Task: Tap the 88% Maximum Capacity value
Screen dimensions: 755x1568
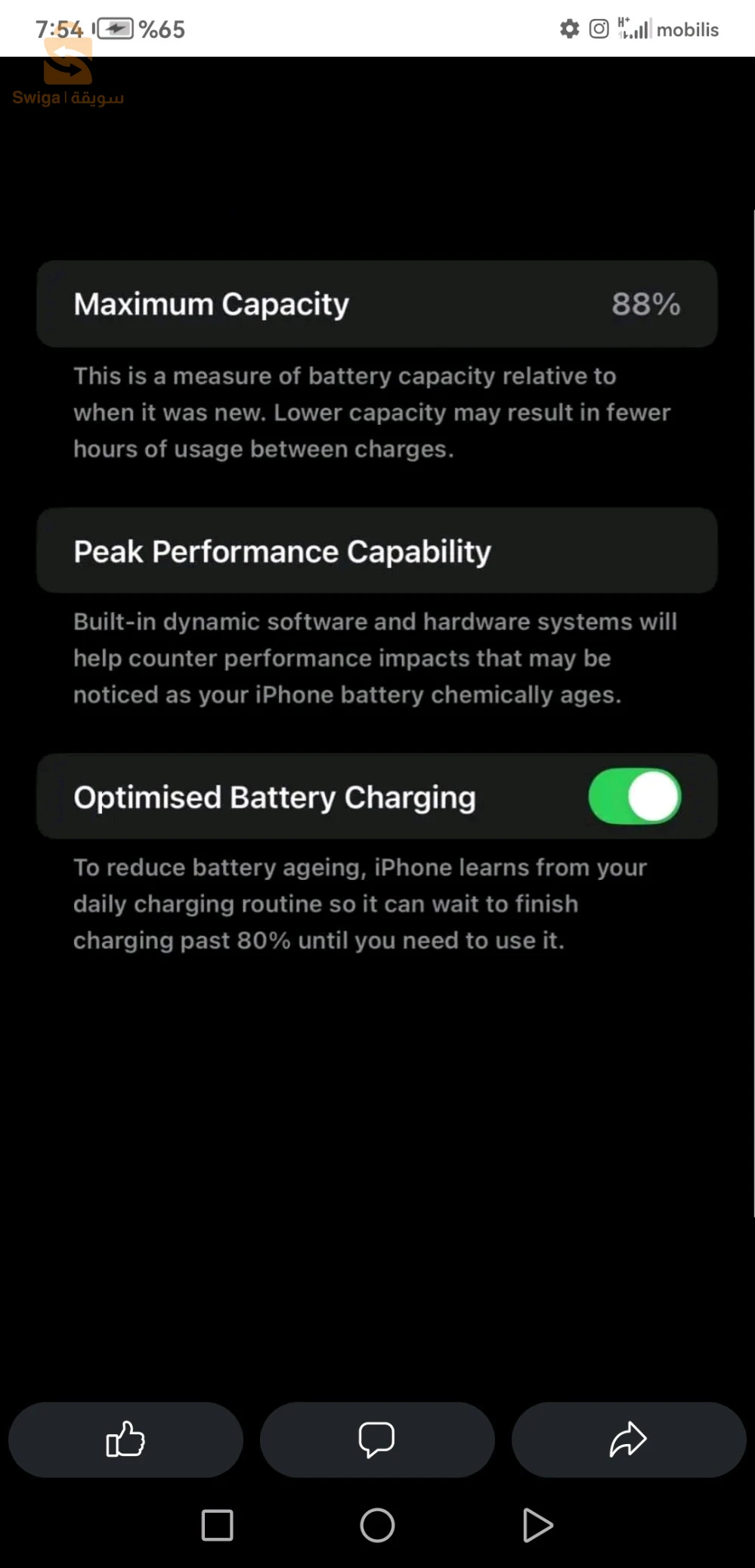Action: 645,304
